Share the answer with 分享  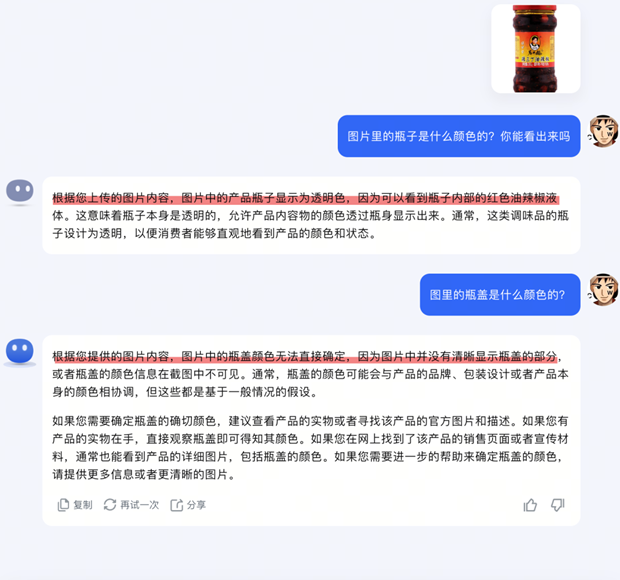pos(187,505)
